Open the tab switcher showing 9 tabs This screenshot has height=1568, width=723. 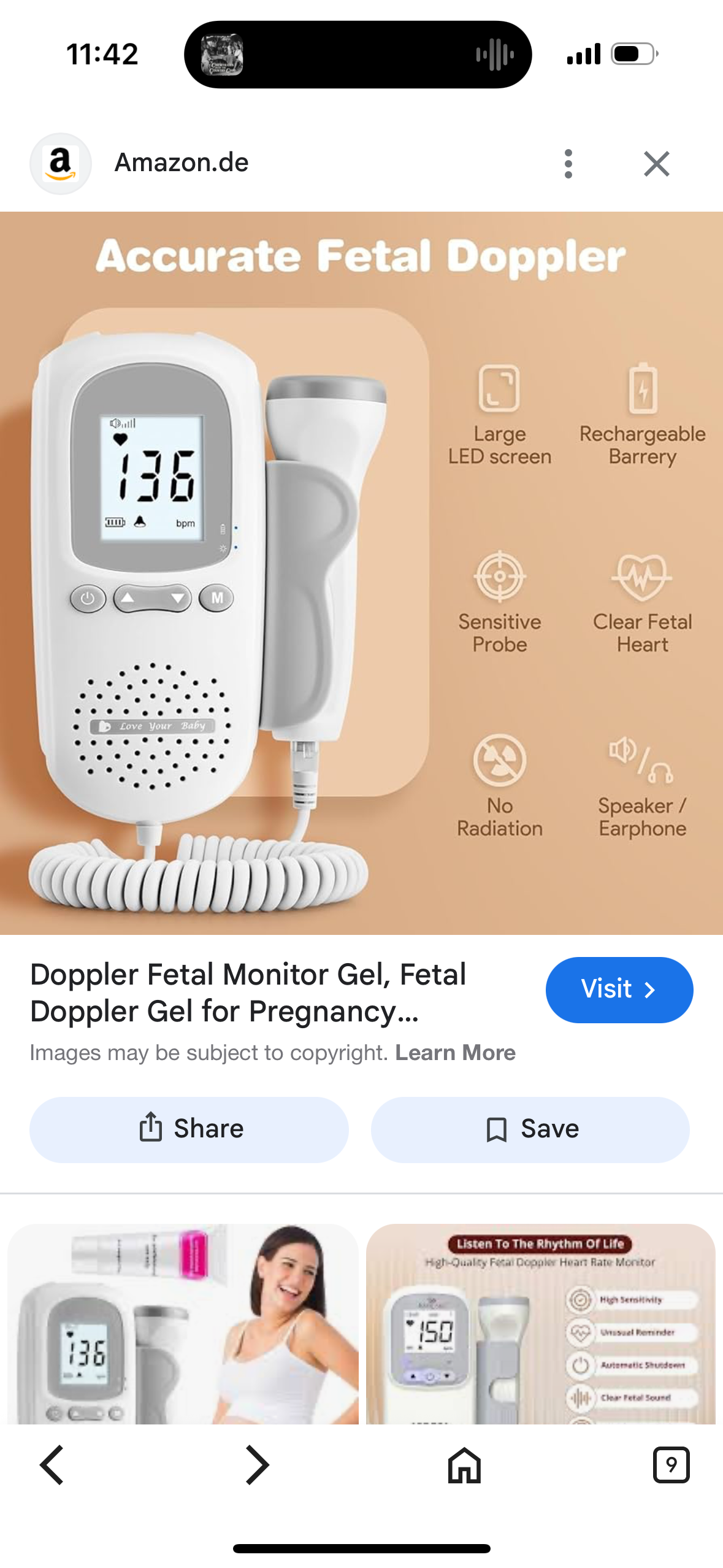(671, 1465)
